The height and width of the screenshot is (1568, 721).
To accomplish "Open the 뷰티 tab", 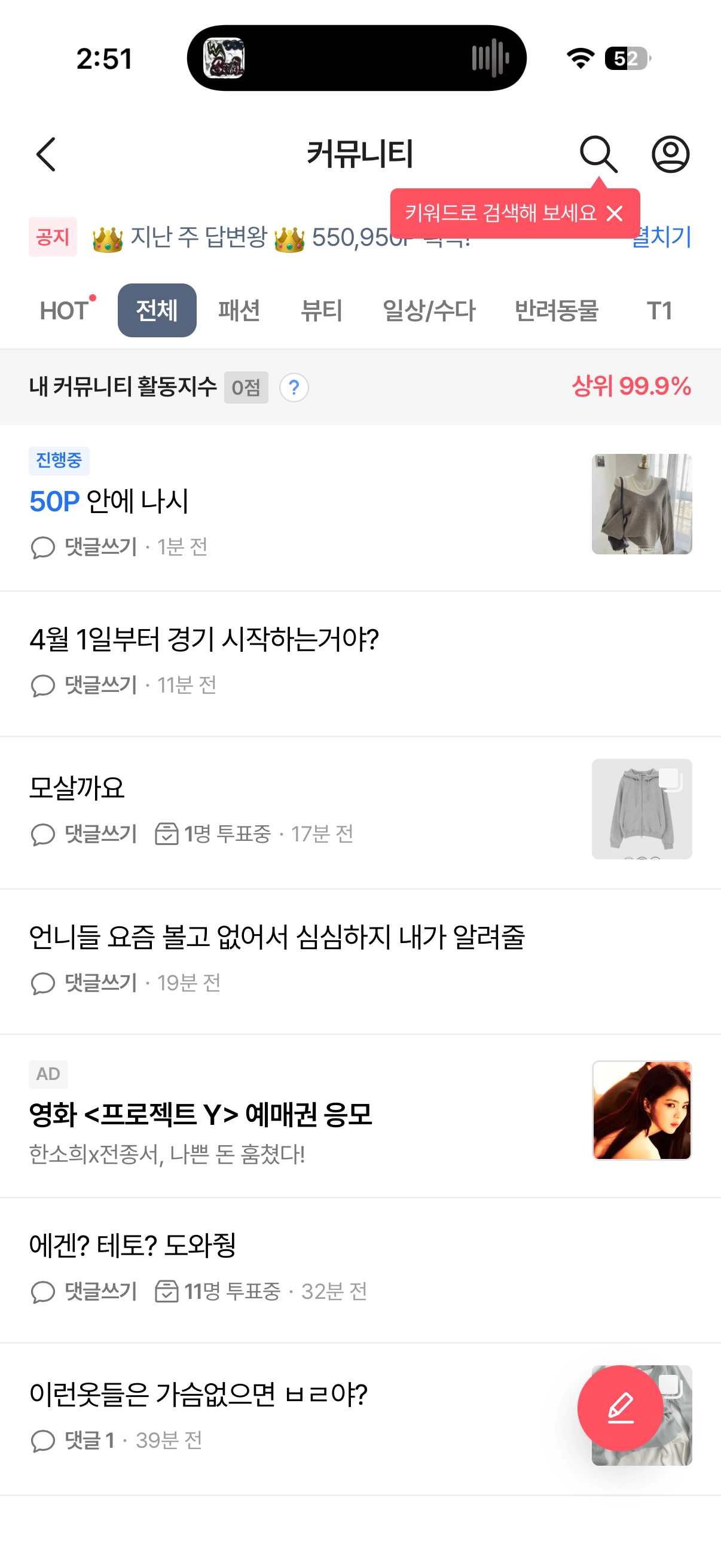I will [321, 310].
